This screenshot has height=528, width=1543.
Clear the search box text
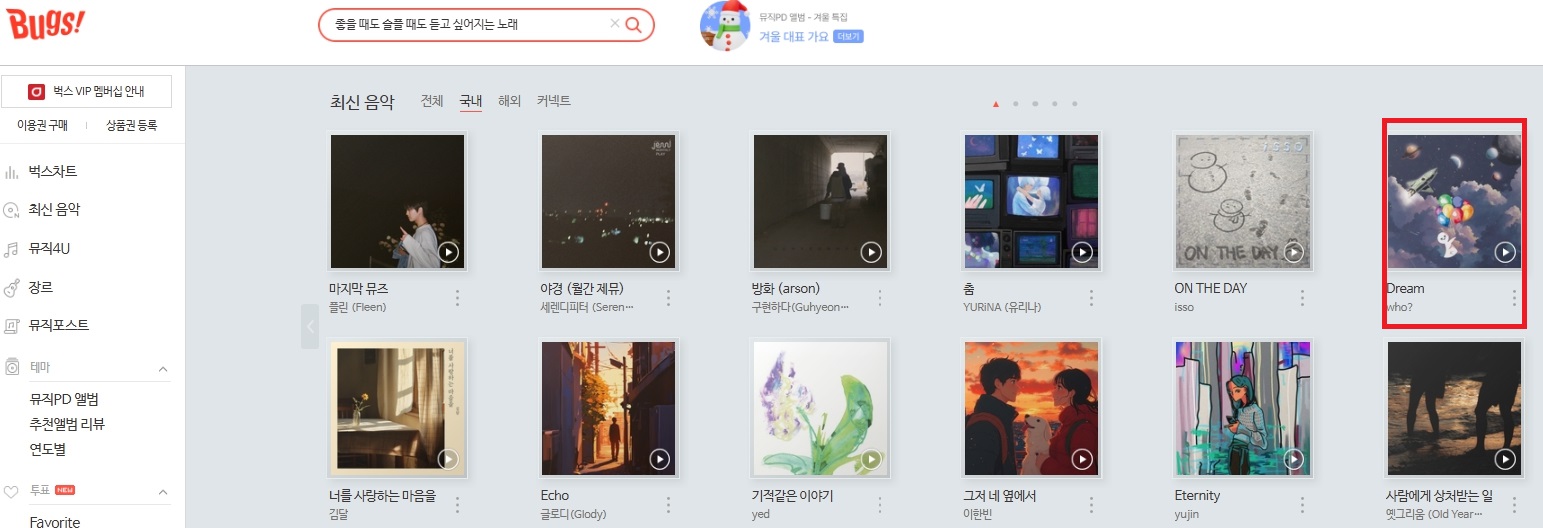click(x=614, y=24)
